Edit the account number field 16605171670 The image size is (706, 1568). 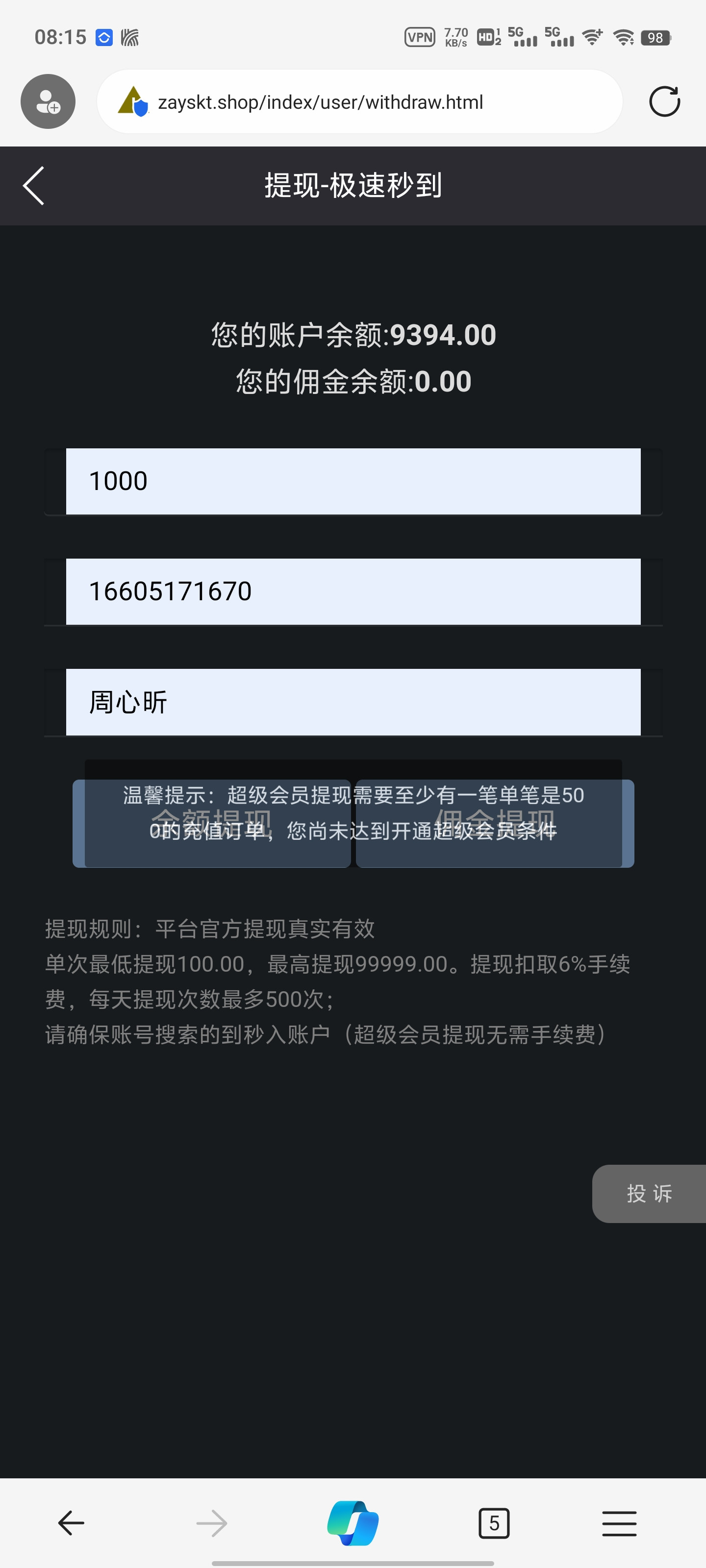(x=353, y=591)
